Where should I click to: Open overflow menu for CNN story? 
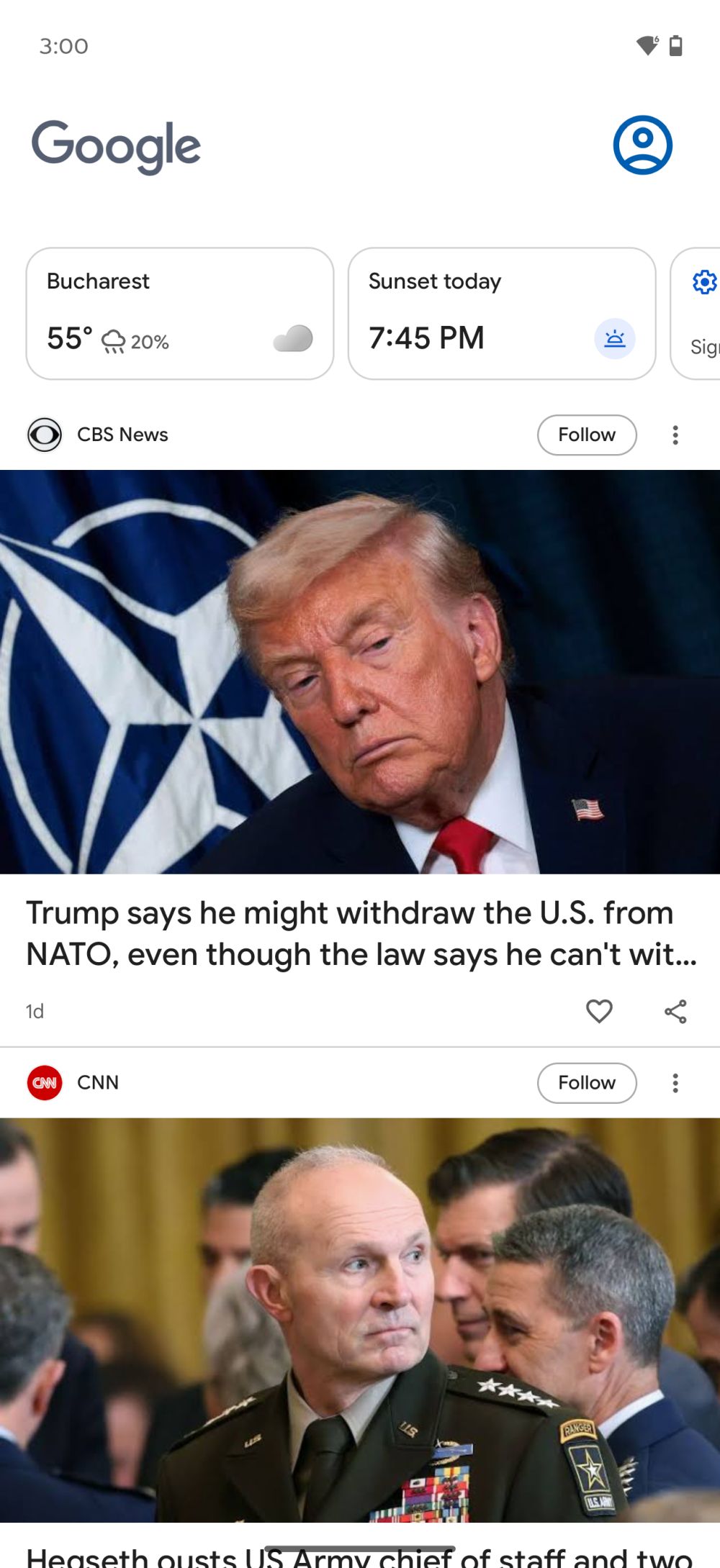point(675,1082)
